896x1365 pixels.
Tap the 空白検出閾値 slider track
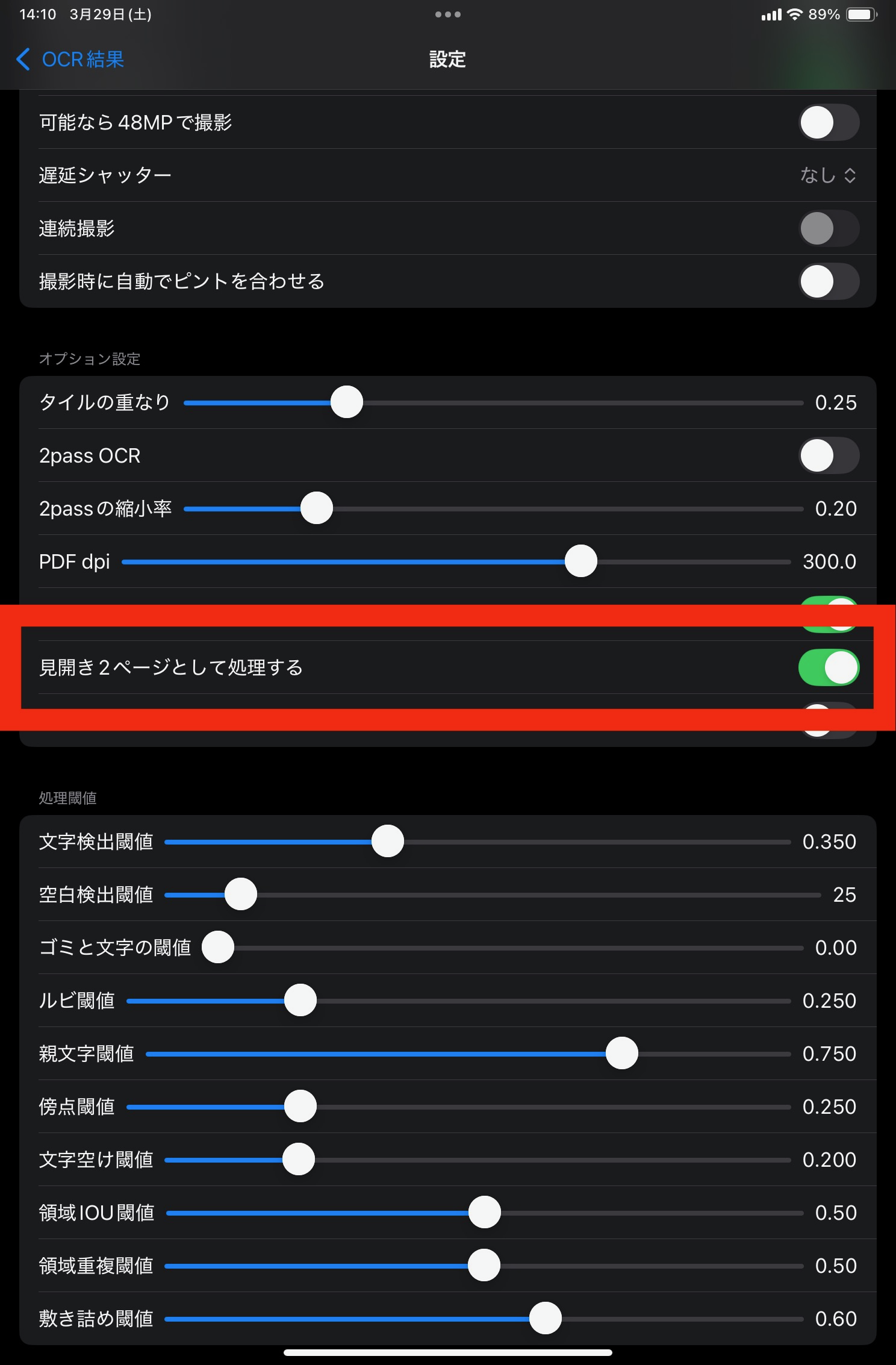point(493,895)
